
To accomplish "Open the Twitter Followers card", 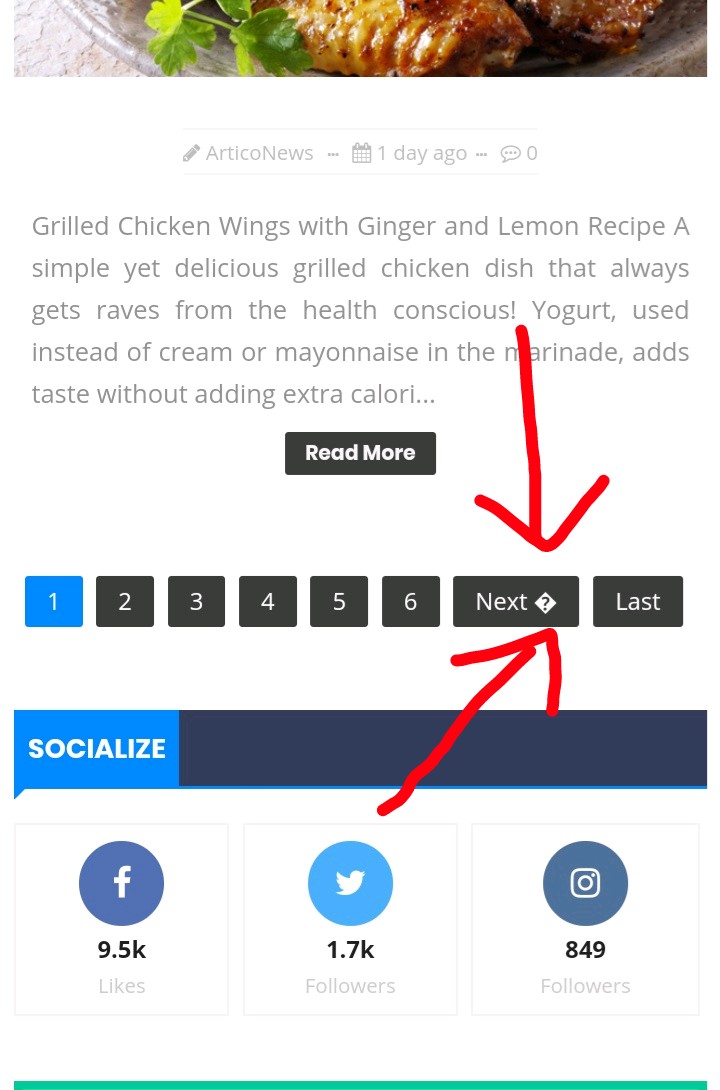I will (350, 918).
